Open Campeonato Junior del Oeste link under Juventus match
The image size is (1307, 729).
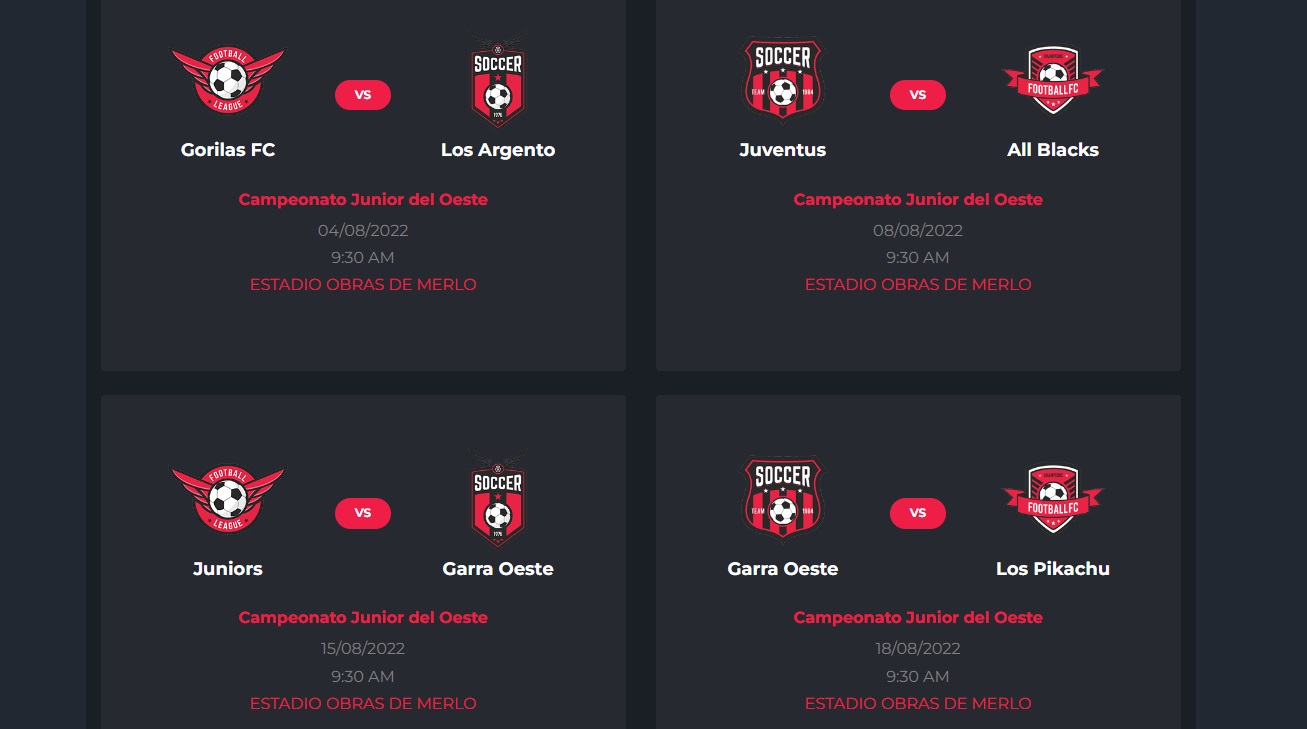pyautogui.click(x=918, y=200)
